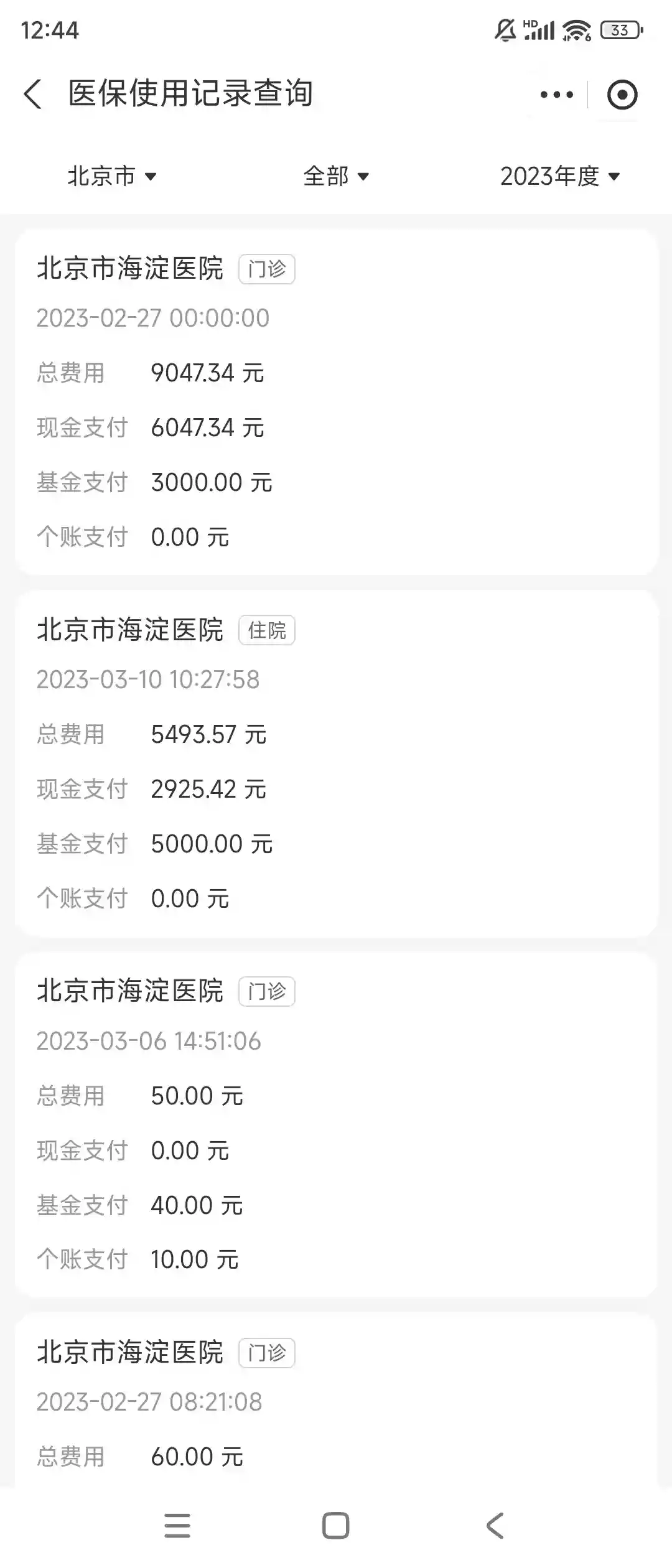This screenshot has width=672, height=1568.
Task: Expand the 北京市 city dropdown
Action: coord(112,177)
